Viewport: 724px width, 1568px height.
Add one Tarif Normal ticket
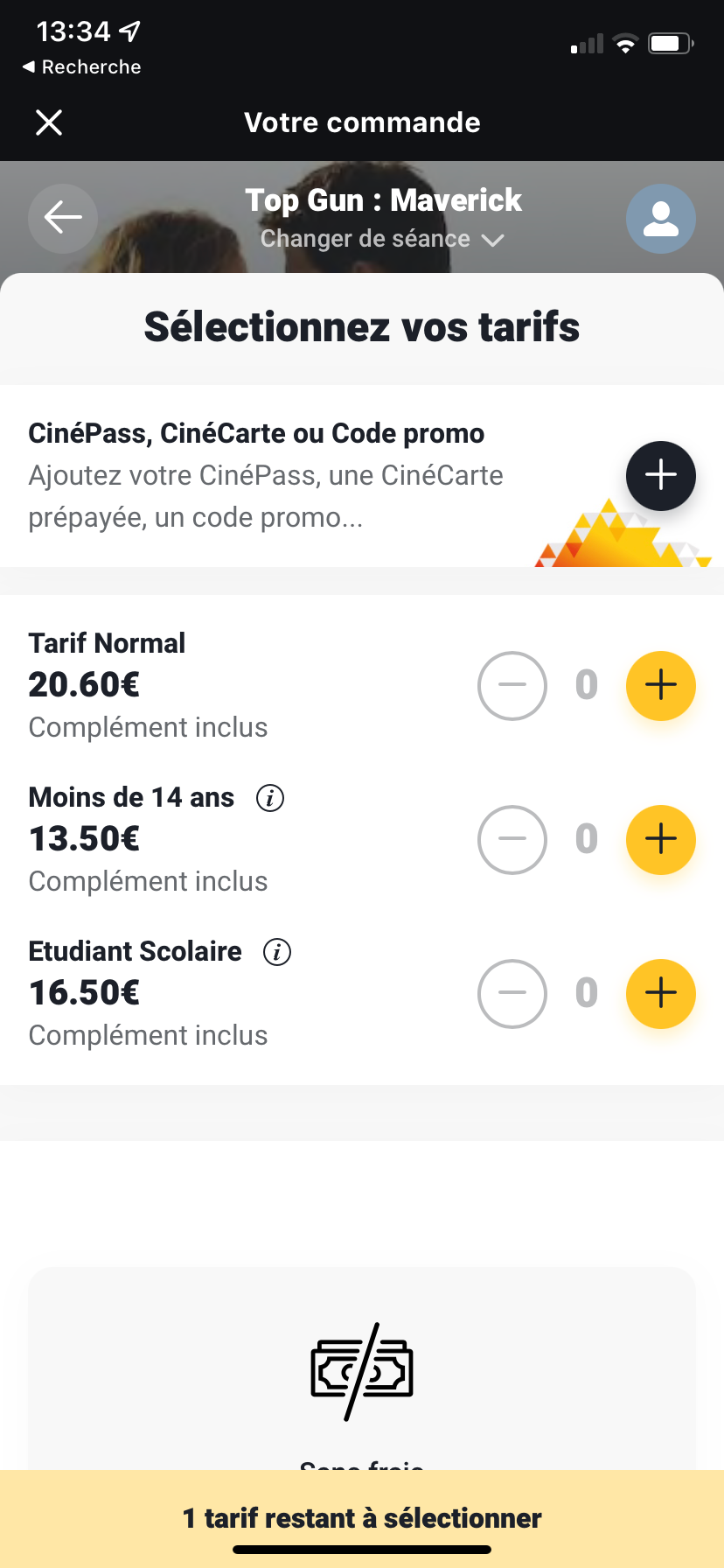(x=661, y=685)
